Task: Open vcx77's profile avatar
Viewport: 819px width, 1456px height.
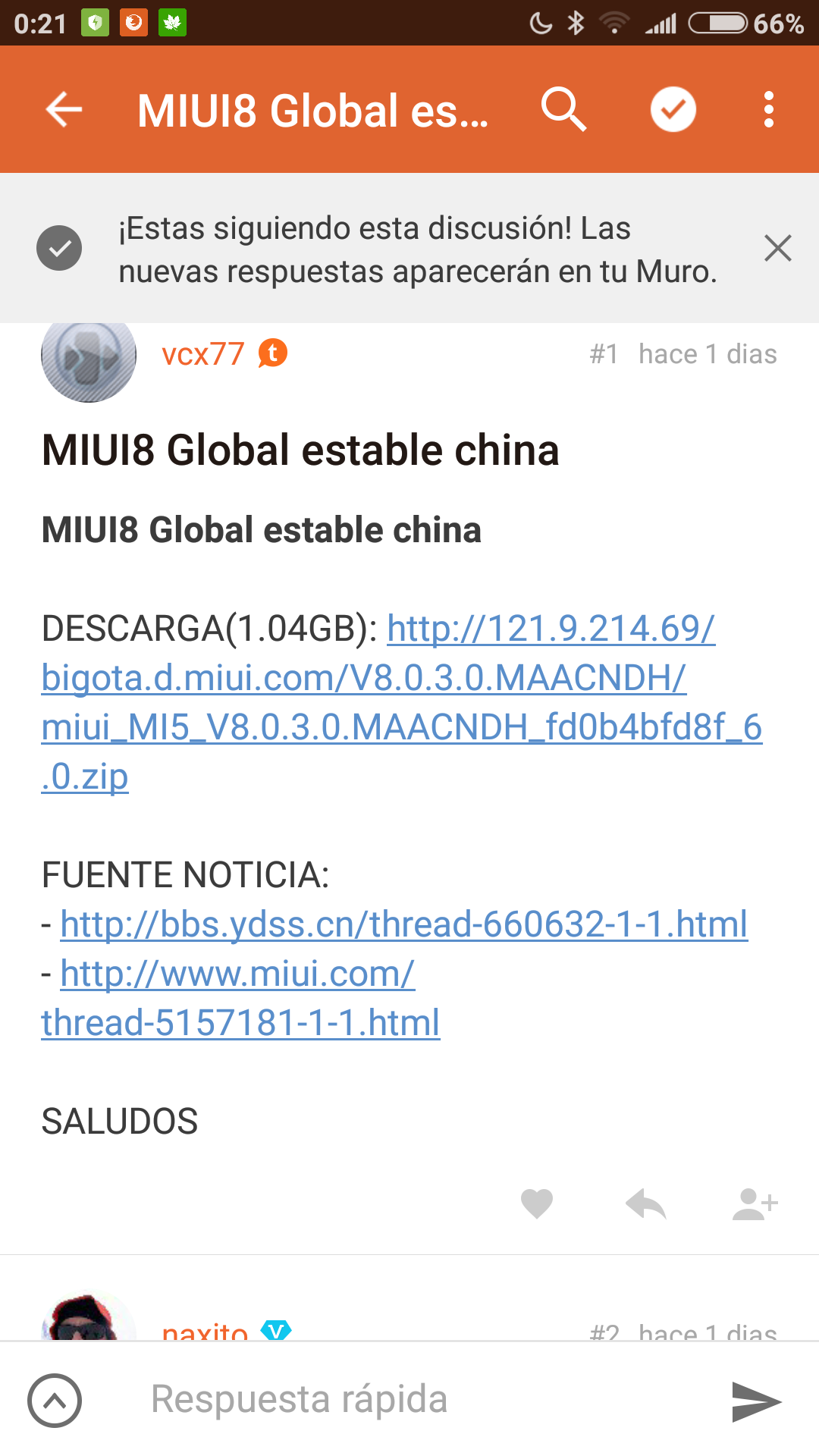Action: point(89,356)
